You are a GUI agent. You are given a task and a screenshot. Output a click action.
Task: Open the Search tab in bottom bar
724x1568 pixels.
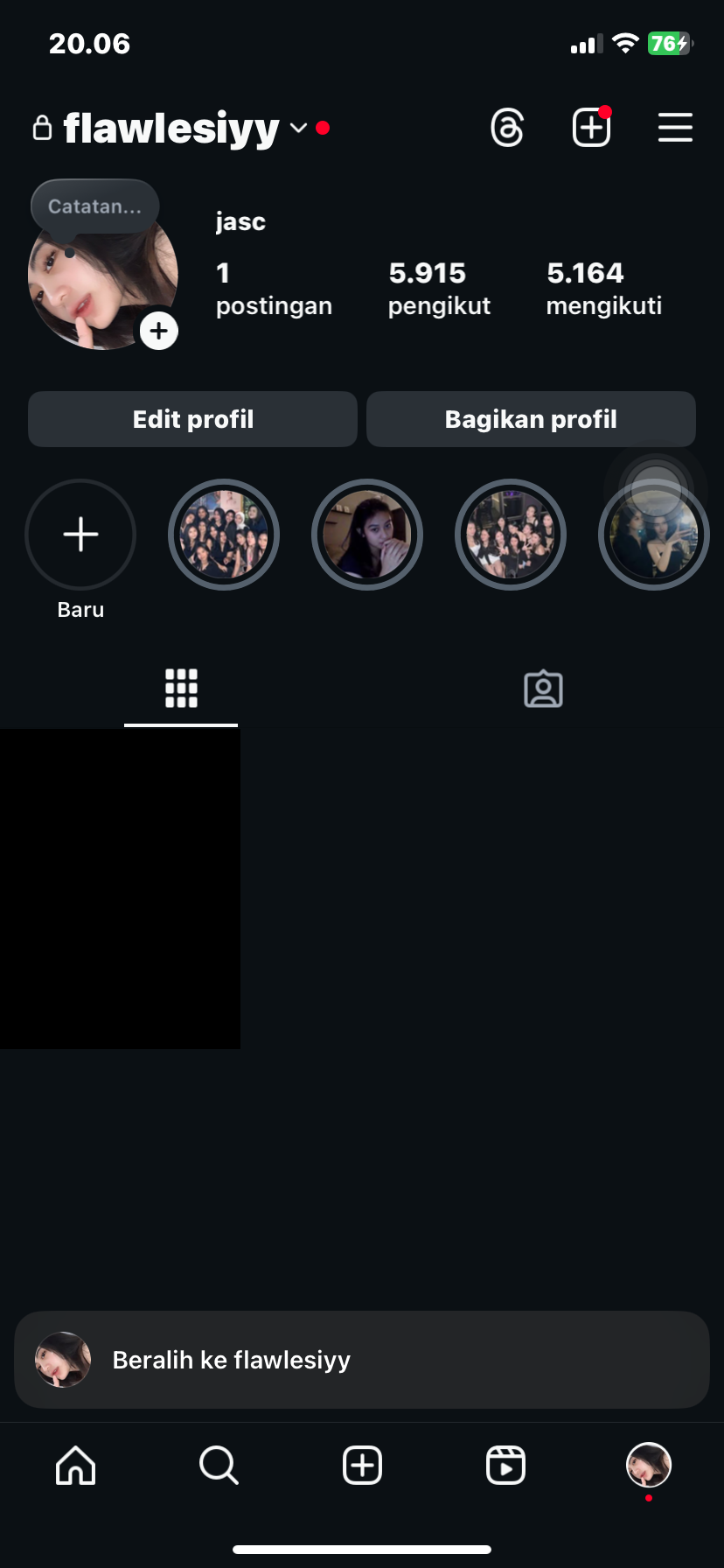219,1465
